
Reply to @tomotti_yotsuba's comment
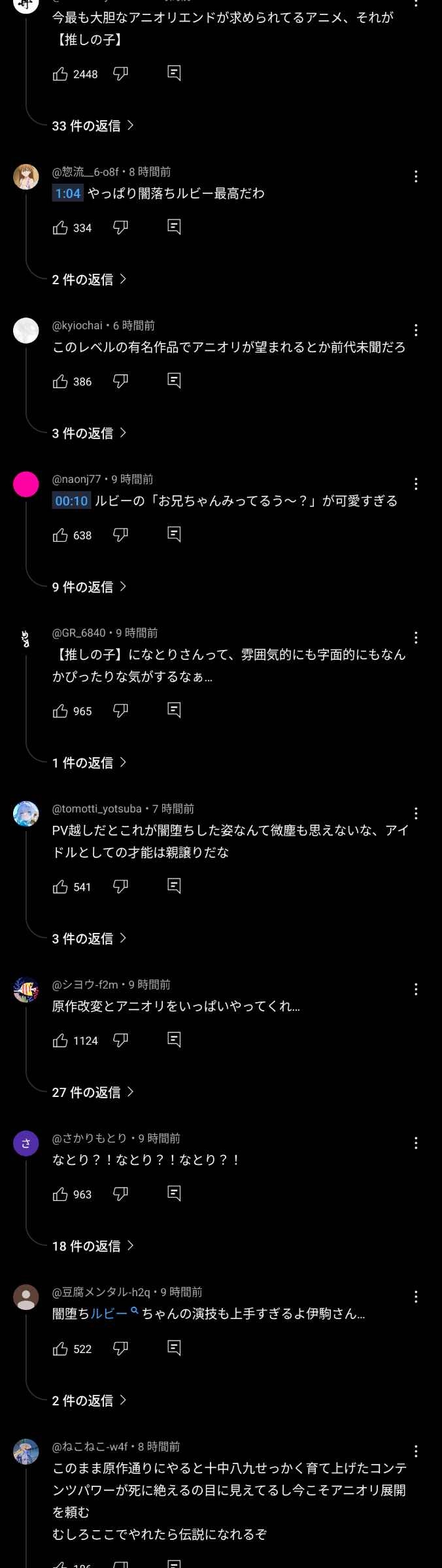coord(174,886)
